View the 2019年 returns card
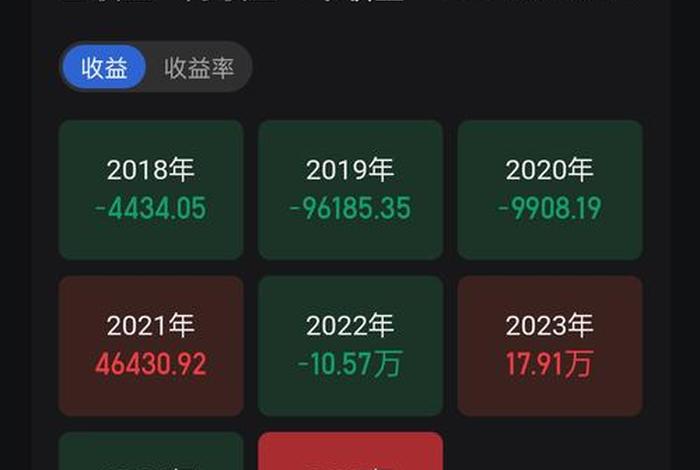This screenshot has width=700, height=470. click(350, 190)
